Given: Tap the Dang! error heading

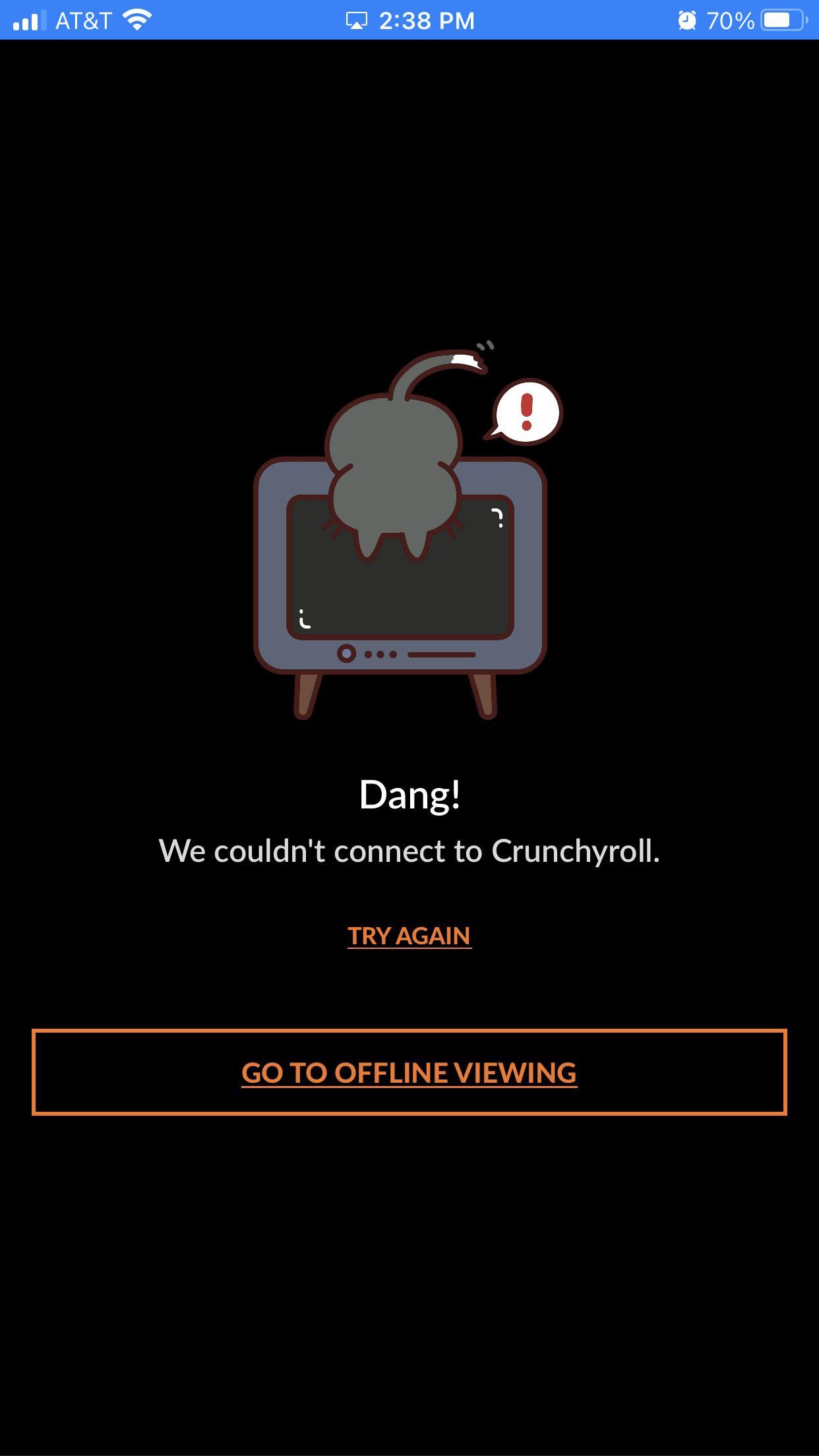Looking at the screenshot, I should click(409, 797).
